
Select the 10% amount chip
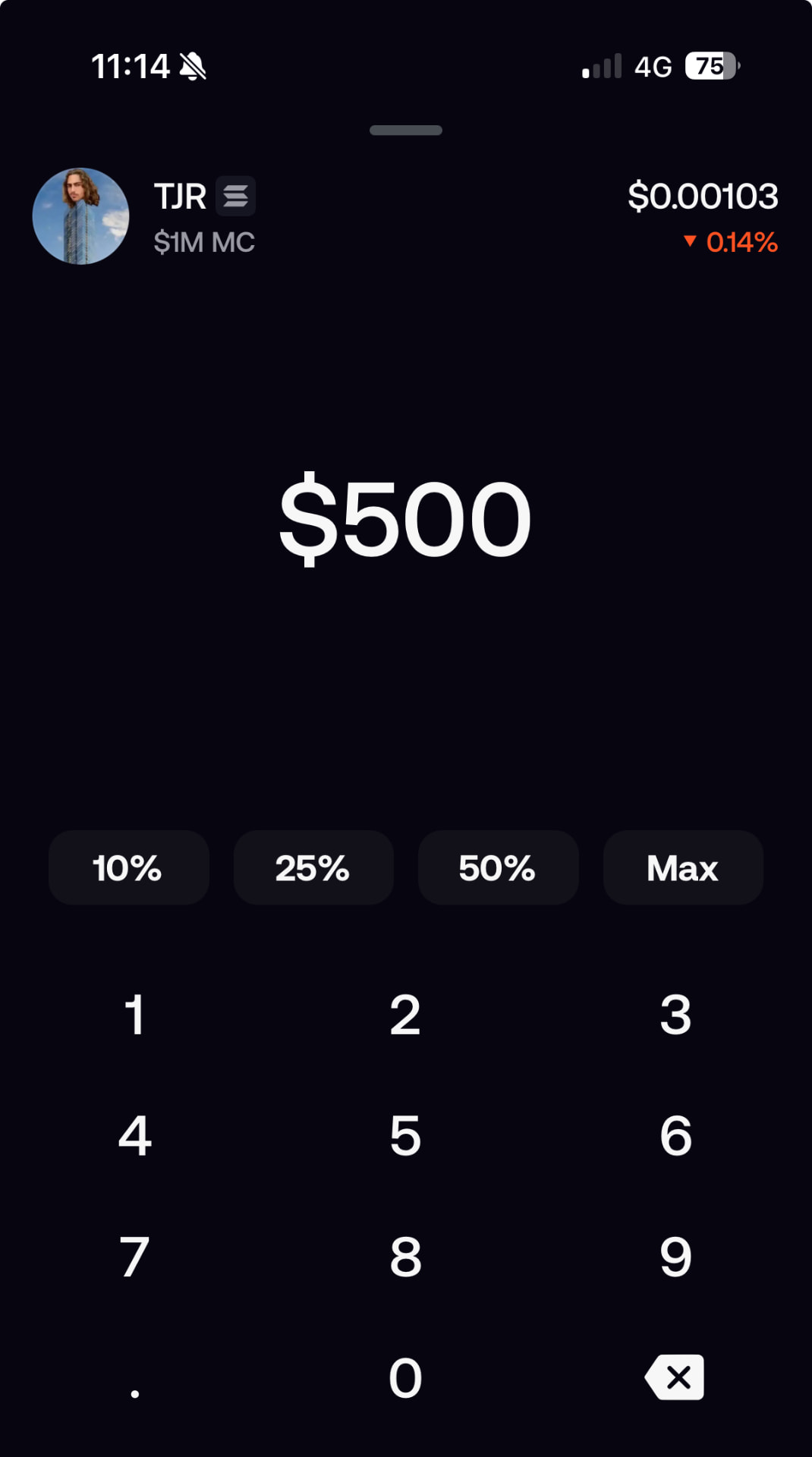click(x=129, y=867)
